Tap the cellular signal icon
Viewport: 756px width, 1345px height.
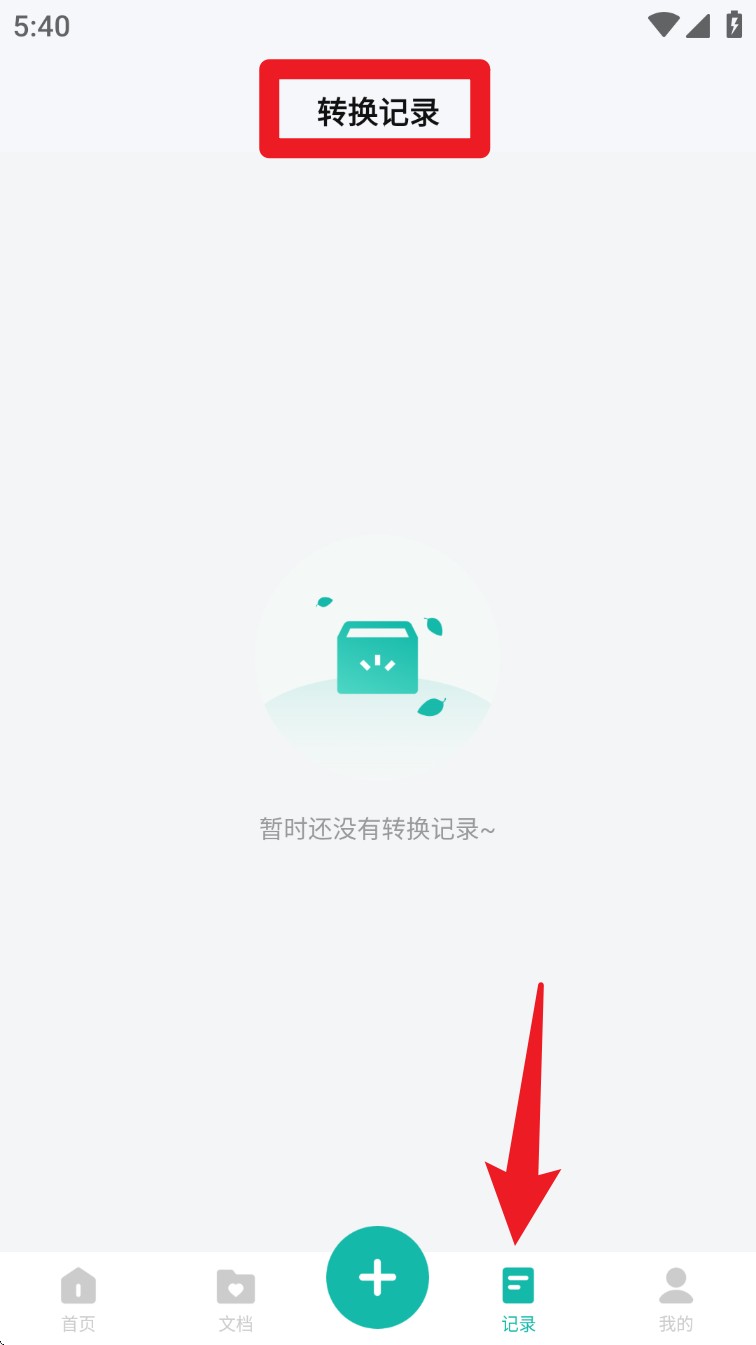click(x=697, y=26)
